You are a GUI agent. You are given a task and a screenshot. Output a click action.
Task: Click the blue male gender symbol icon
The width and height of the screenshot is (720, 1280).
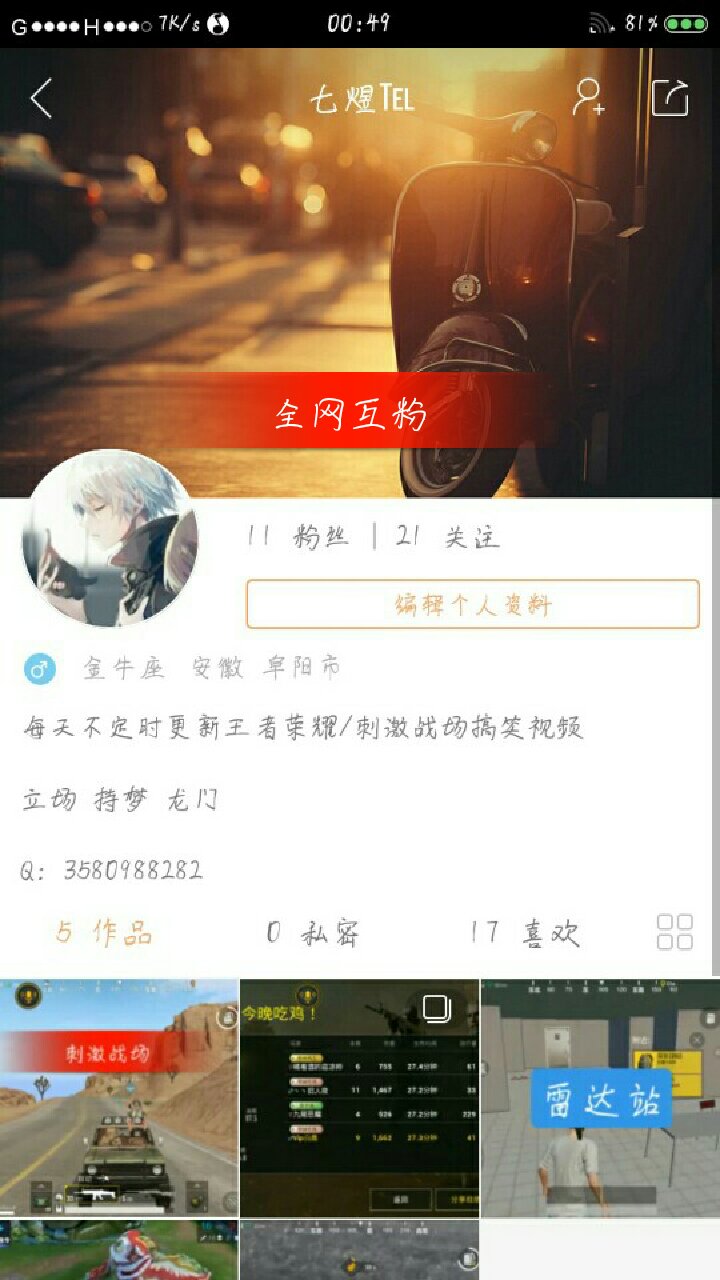click(x=38, y=668)
